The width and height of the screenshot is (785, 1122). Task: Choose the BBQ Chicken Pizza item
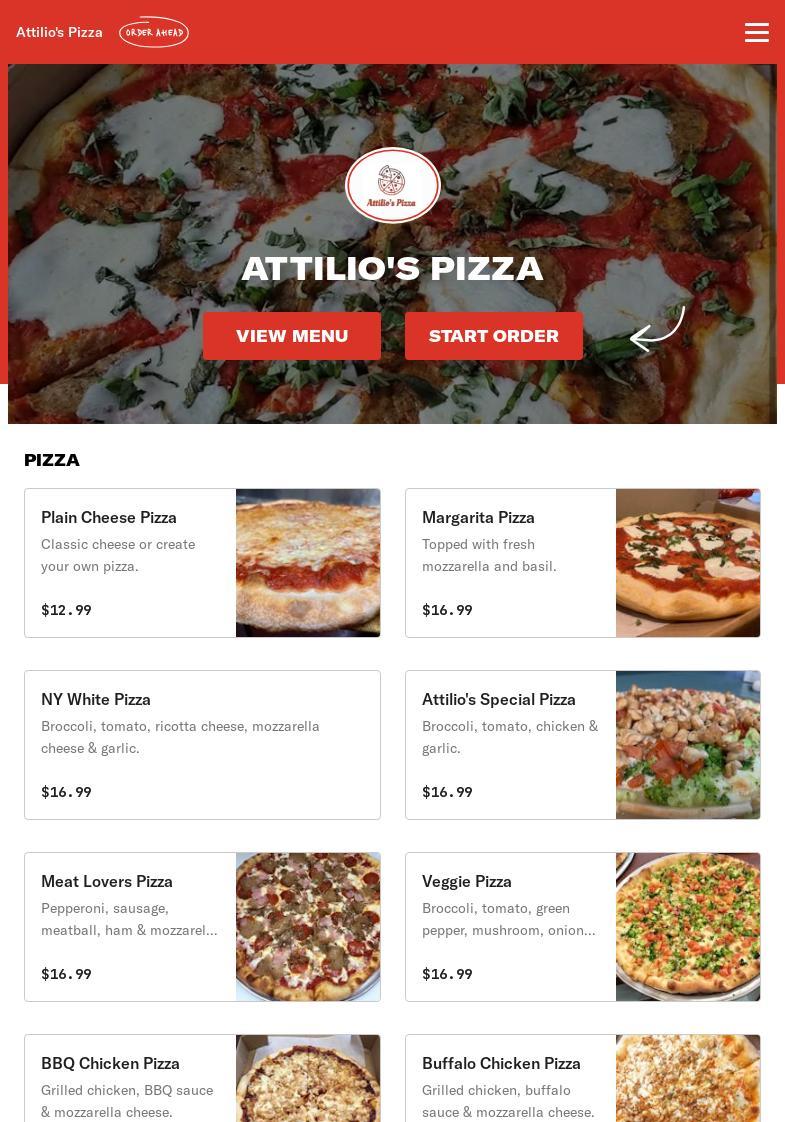202,1080
